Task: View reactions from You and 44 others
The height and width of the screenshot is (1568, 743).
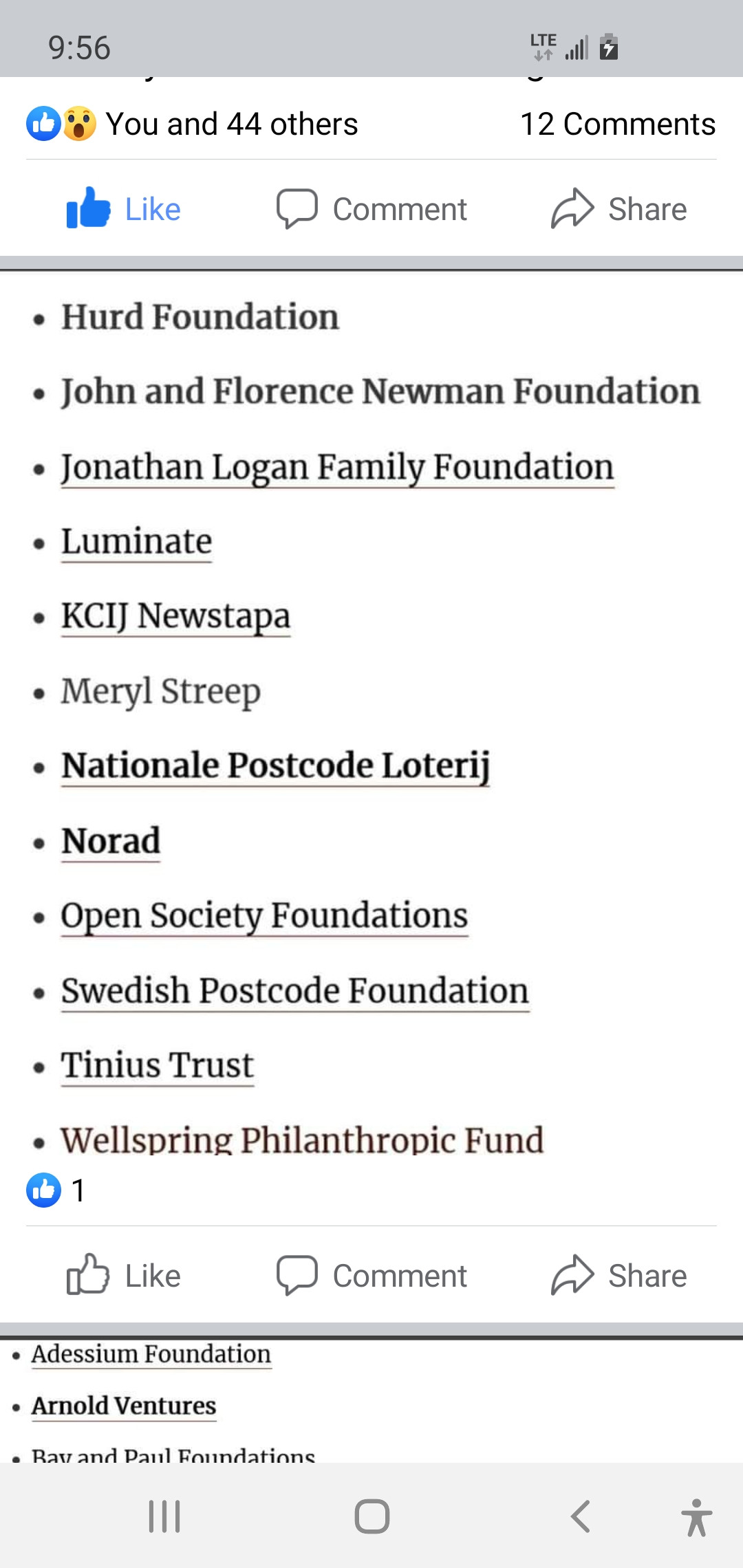Action: tap(193, 124)
